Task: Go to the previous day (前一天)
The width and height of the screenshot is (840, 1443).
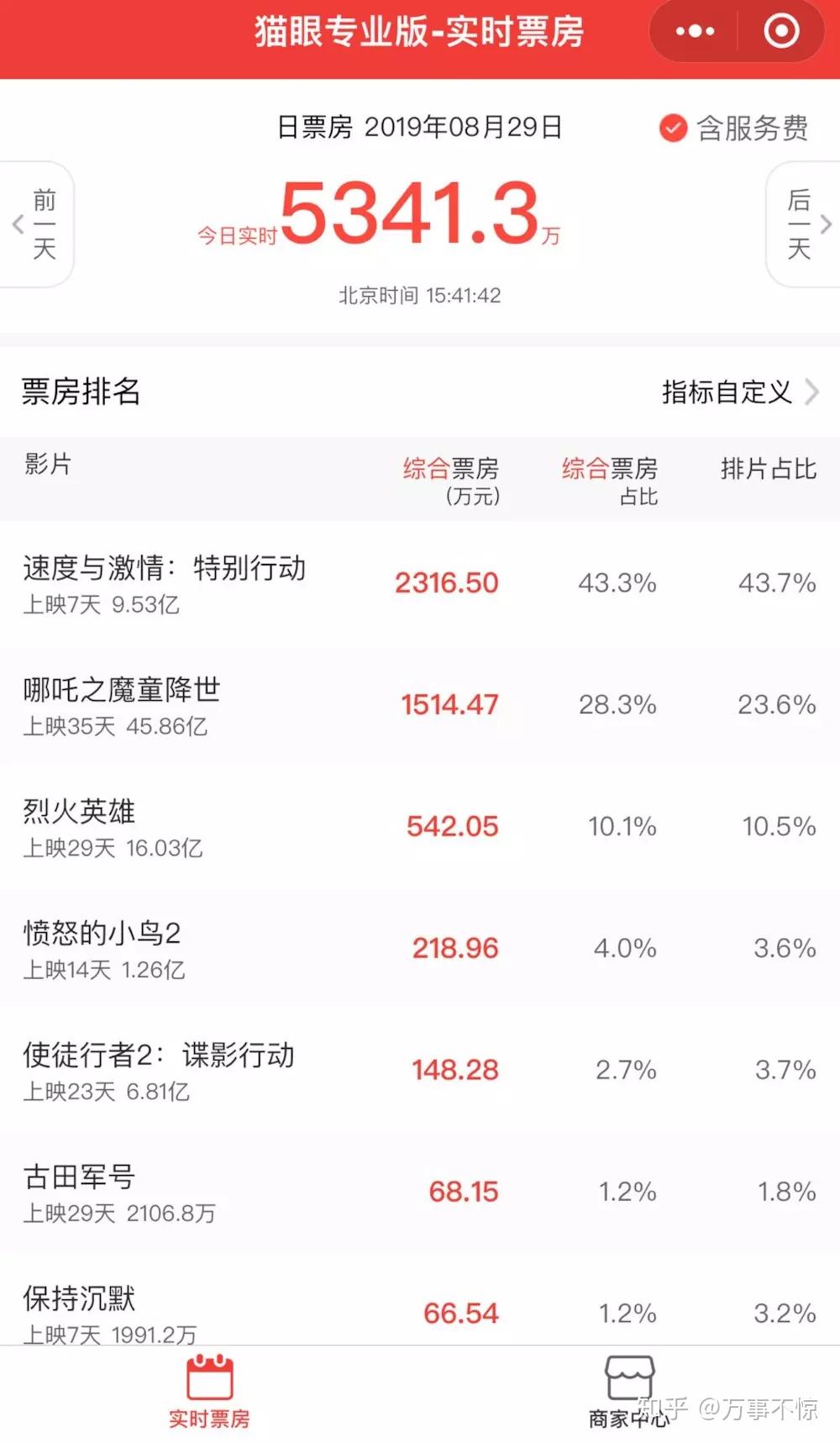Action: coord(38,224)
